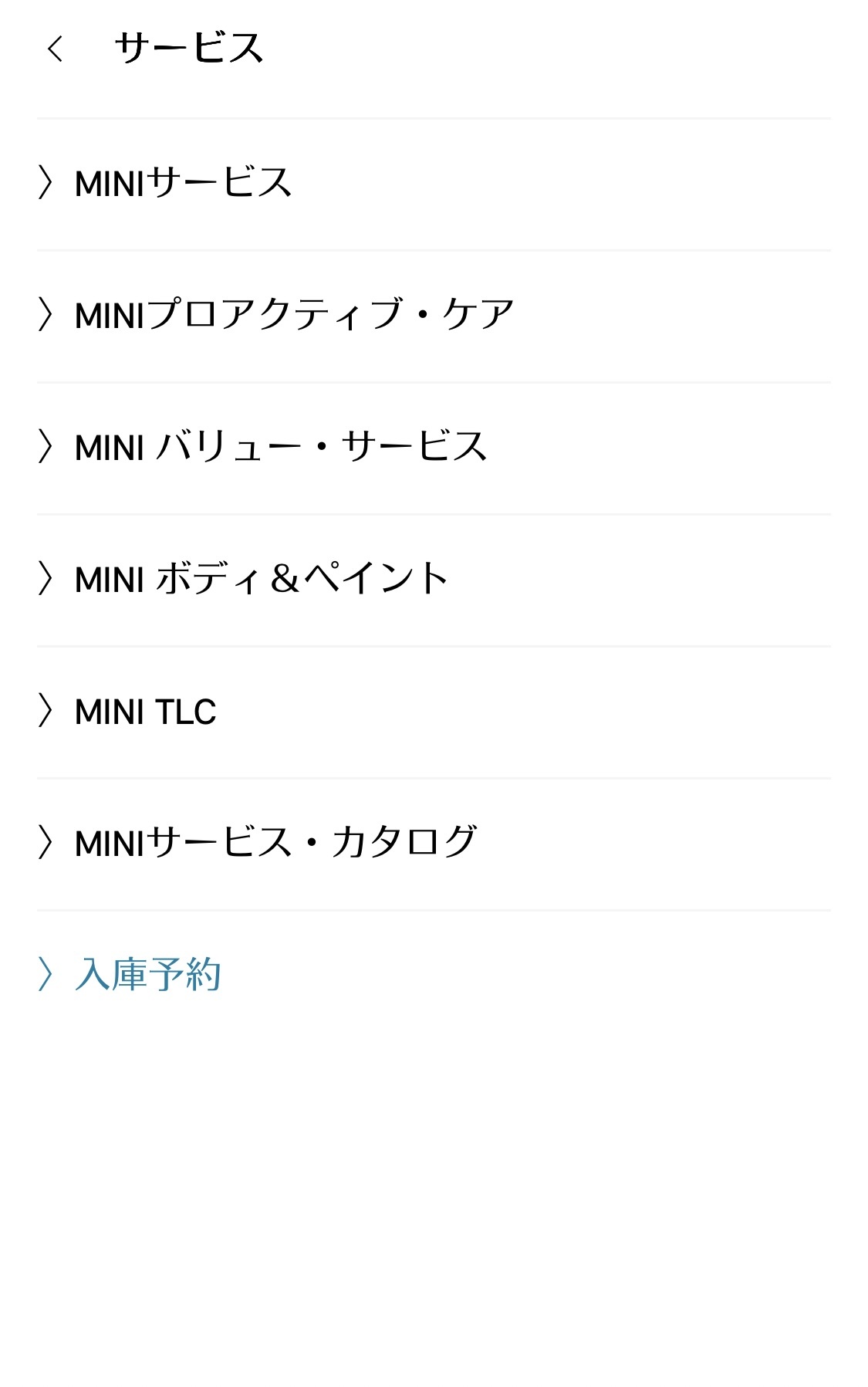Go back from the サービス menu

(x=55, y=49)
